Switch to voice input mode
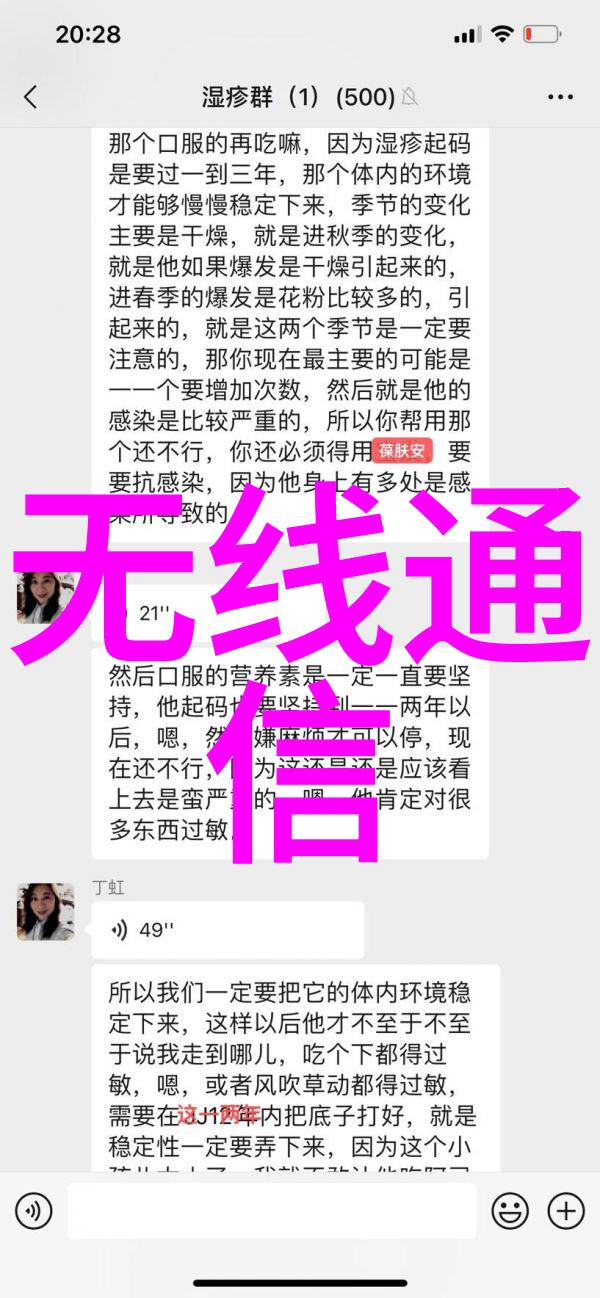The image size is (600, 1298). coord(33,1212)
